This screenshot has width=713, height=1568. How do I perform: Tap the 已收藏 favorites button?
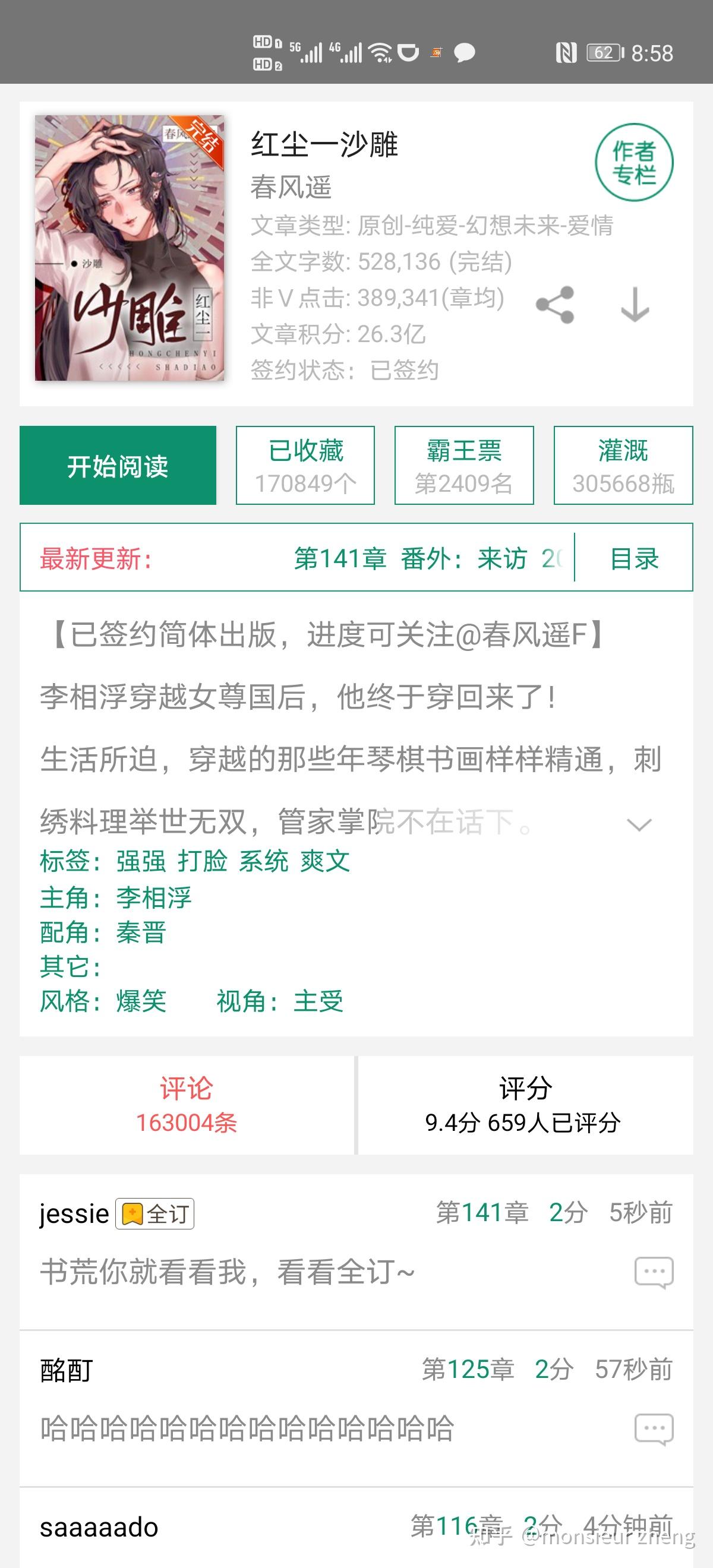(x=305, y=466)
